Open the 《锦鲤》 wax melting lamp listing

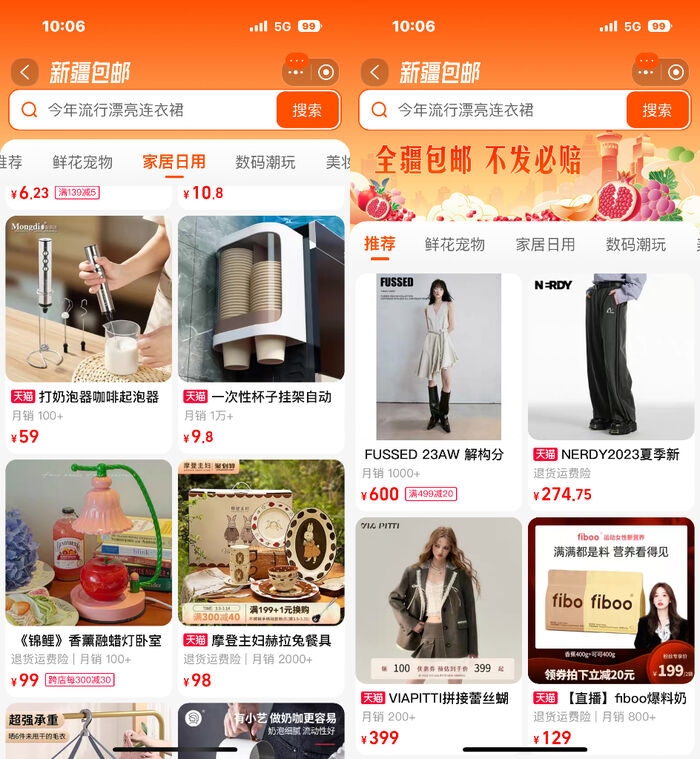pos(88,542)
